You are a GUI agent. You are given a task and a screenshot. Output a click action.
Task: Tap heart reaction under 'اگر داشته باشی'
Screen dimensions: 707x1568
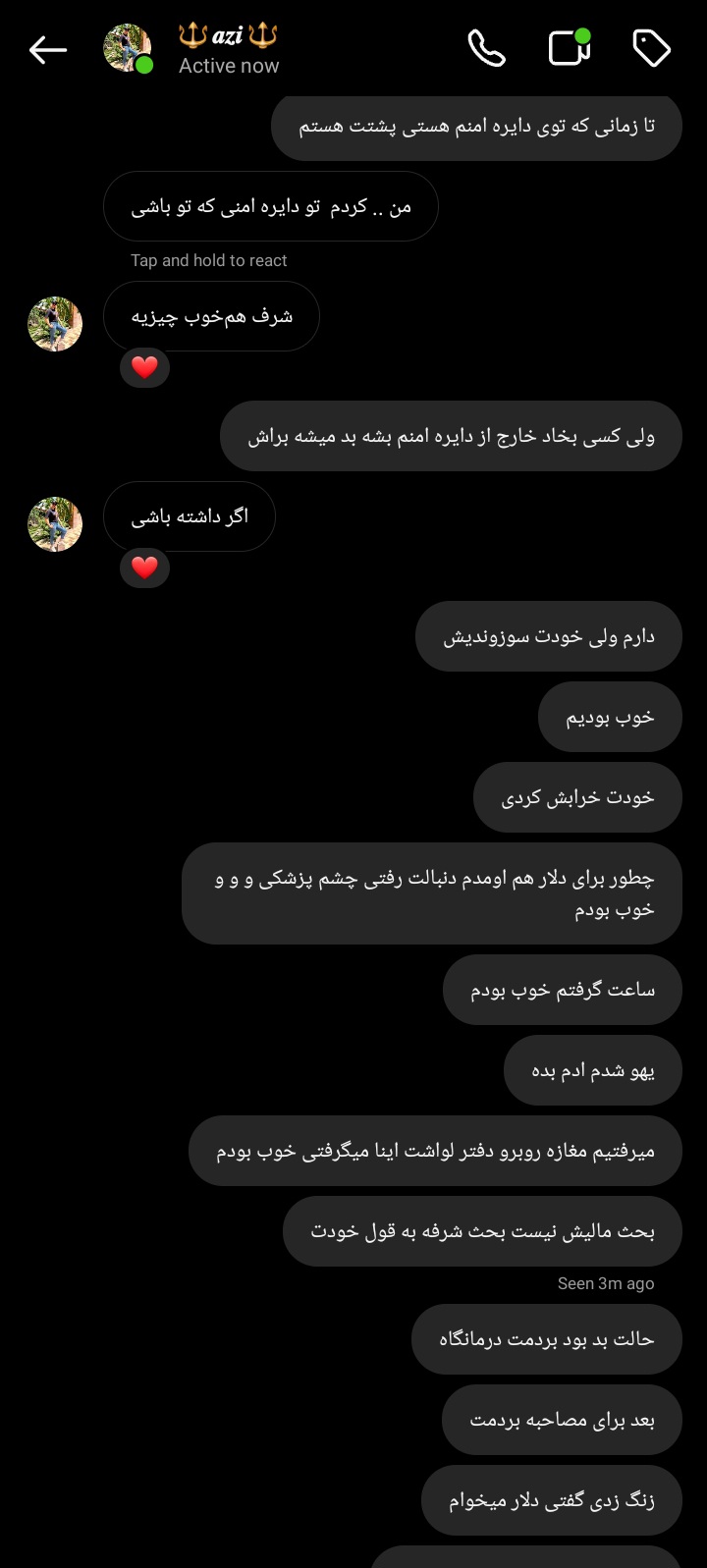click(x=144, y=568)
